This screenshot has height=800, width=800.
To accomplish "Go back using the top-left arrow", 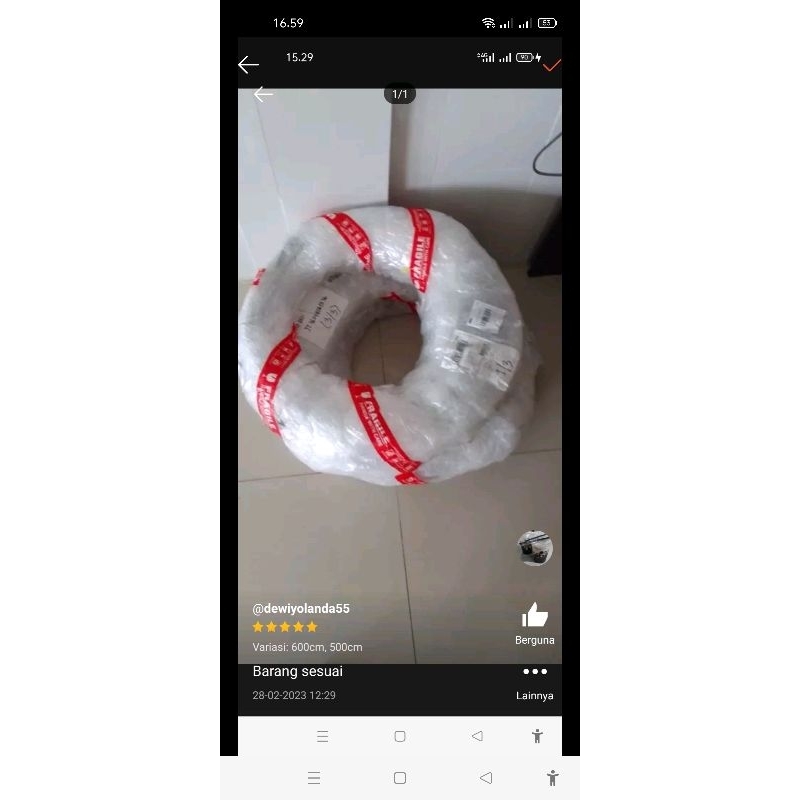I will tap(249, 65).
